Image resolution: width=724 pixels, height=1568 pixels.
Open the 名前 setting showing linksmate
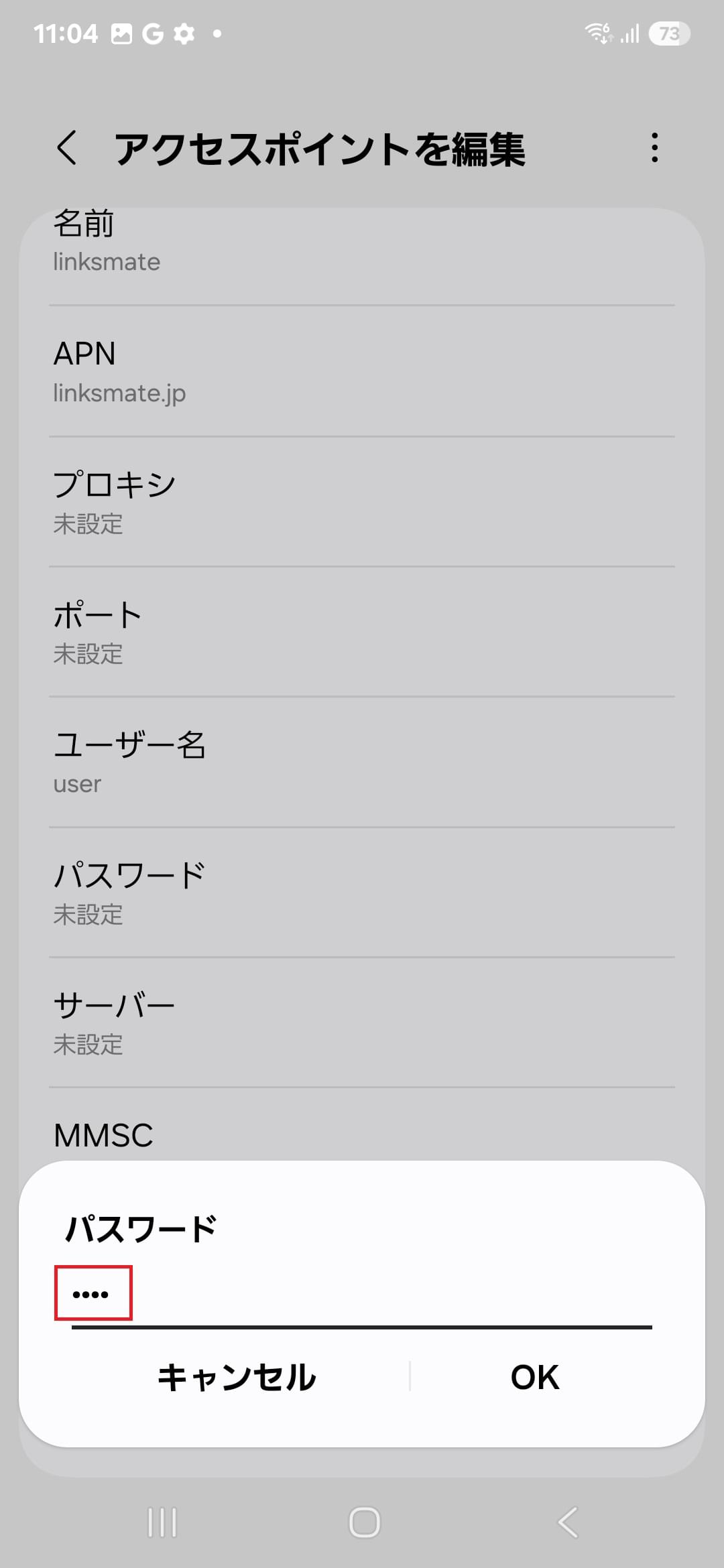[362, 241]
